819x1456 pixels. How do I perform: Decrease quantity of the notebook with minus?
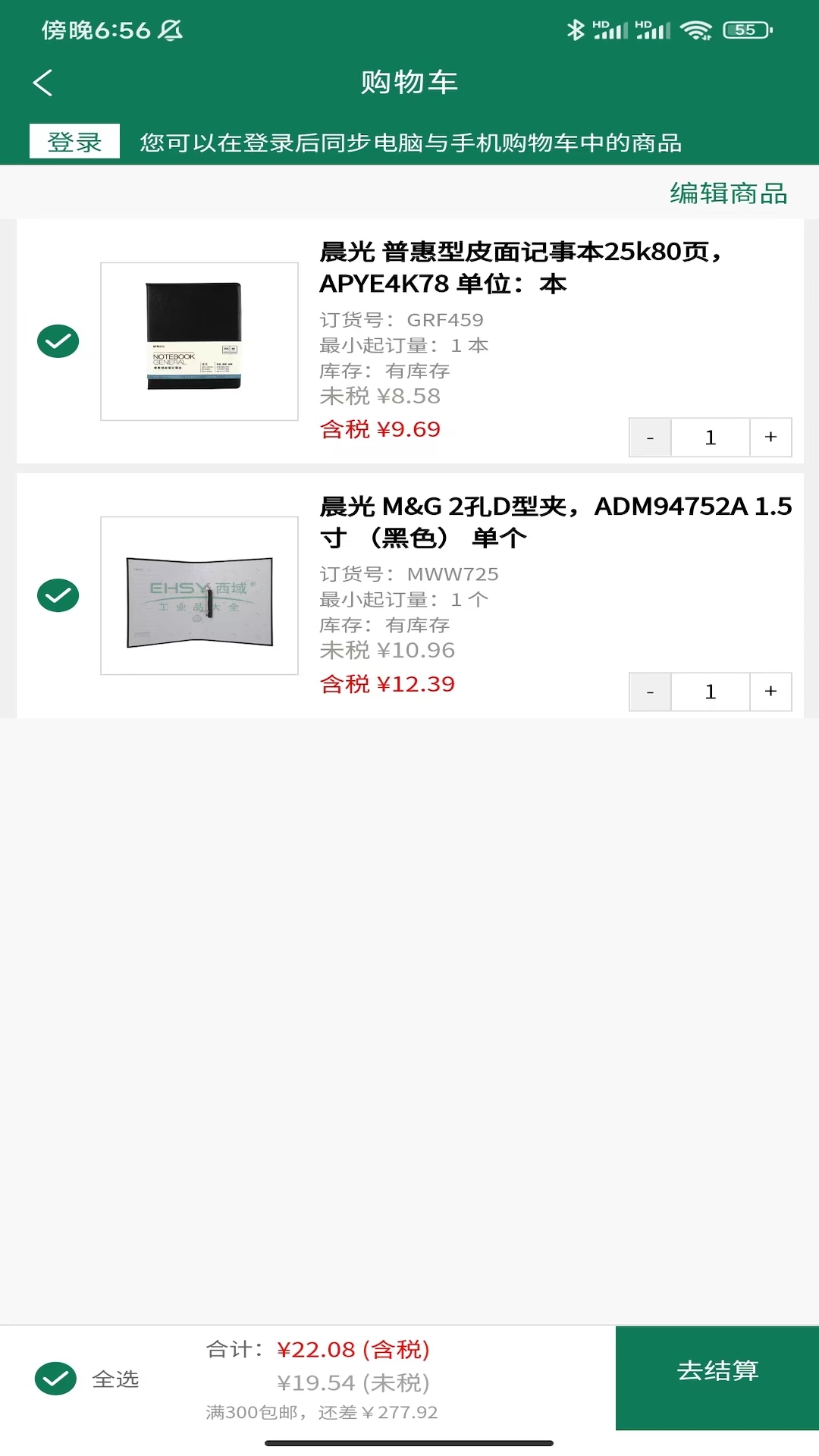[650, 437]
